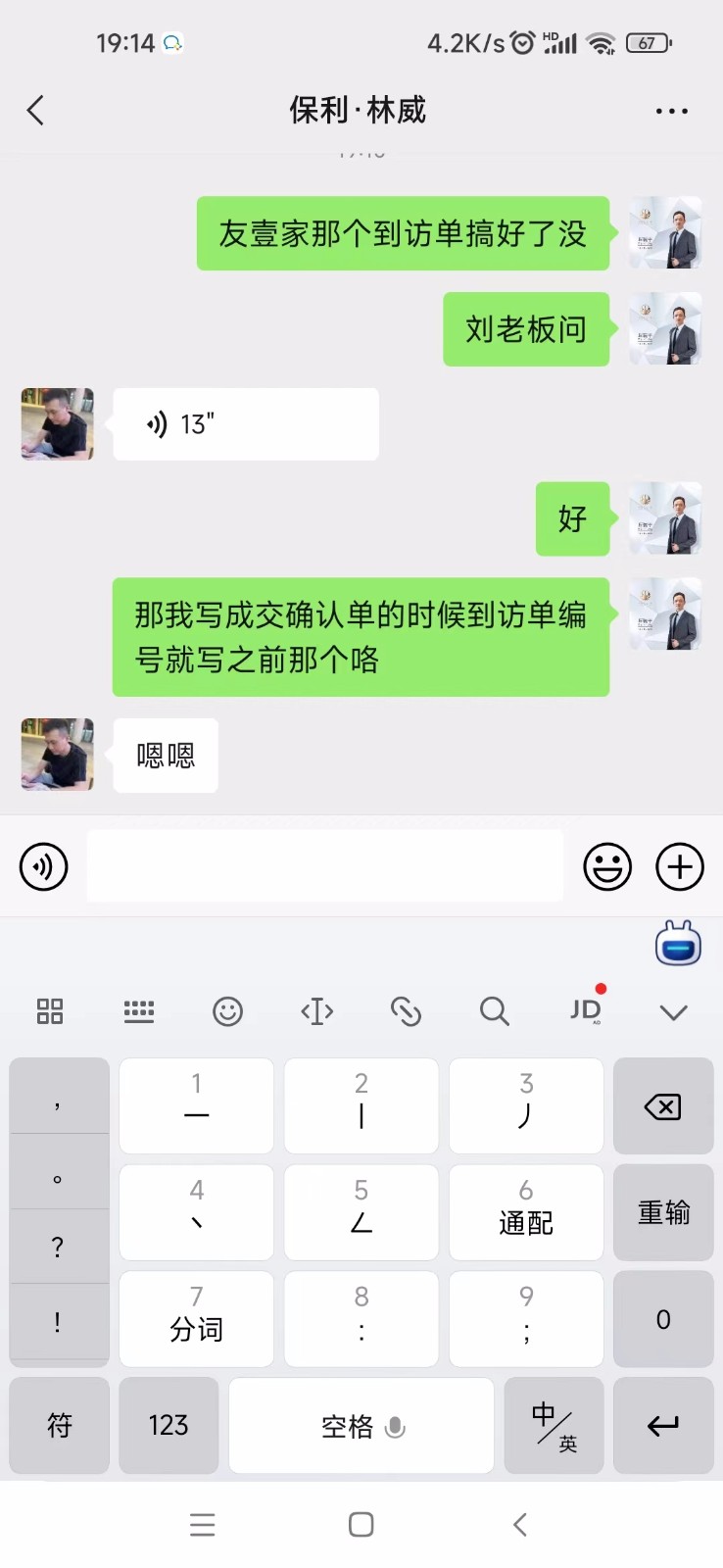Viewport: 723px width, 1568px height.
Task: Toggle Chinese/English input language key
Action: (554, 1425)
